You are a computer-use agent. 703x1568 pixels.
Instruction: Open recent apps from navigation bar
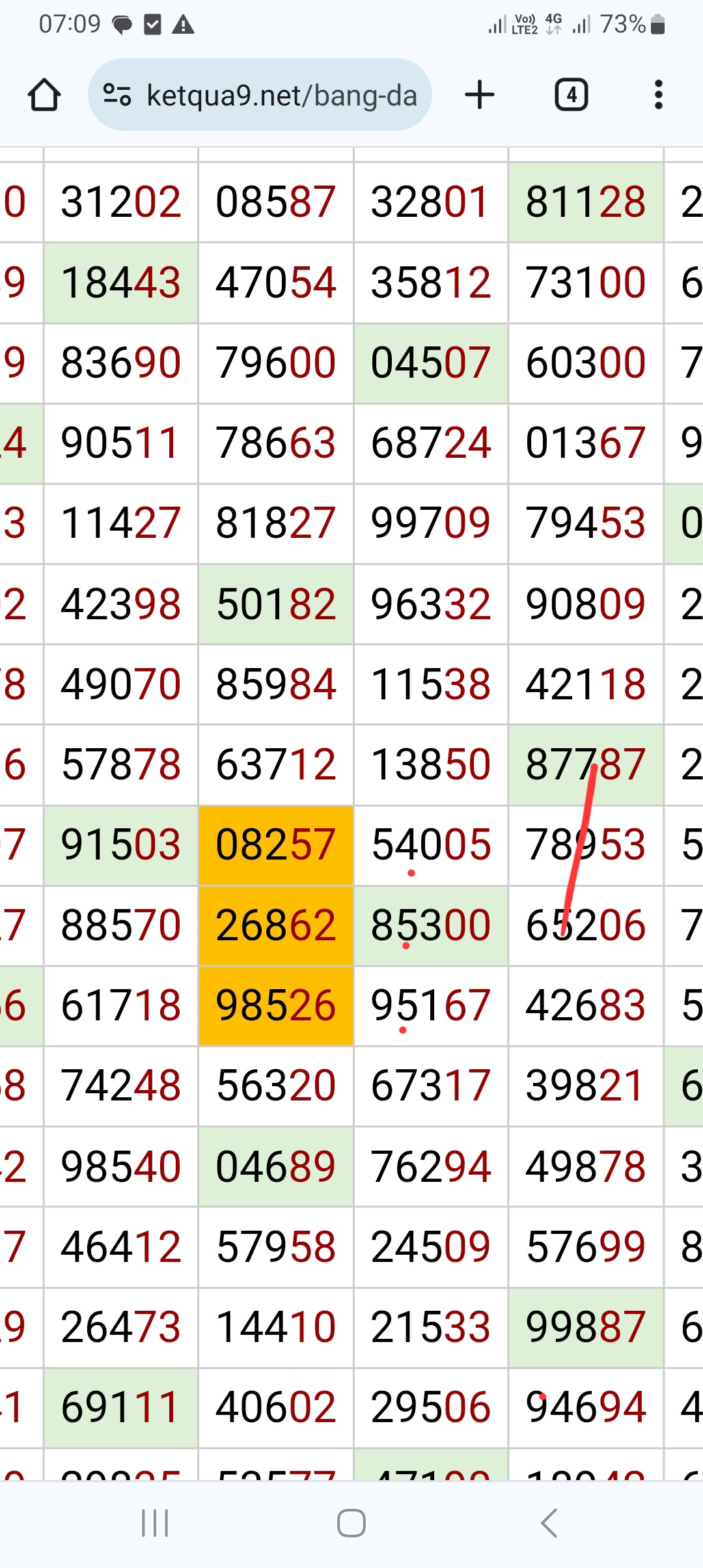pyautogui.click(x=155, y=1523)
